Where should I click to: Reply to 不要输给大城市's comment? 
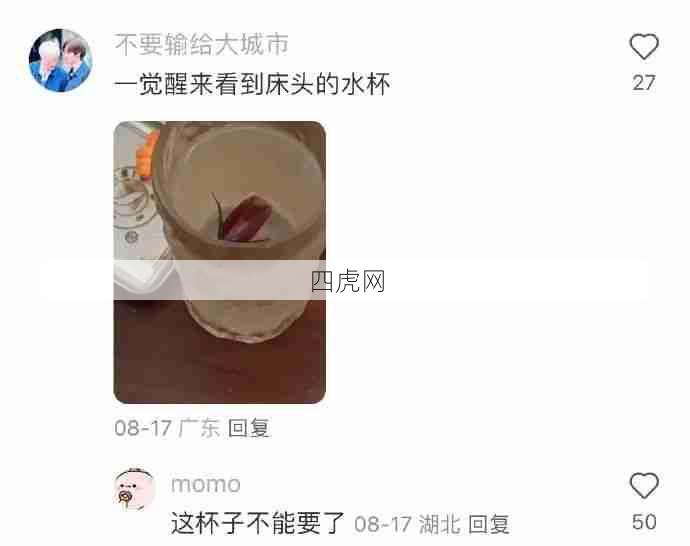(249, 429)
